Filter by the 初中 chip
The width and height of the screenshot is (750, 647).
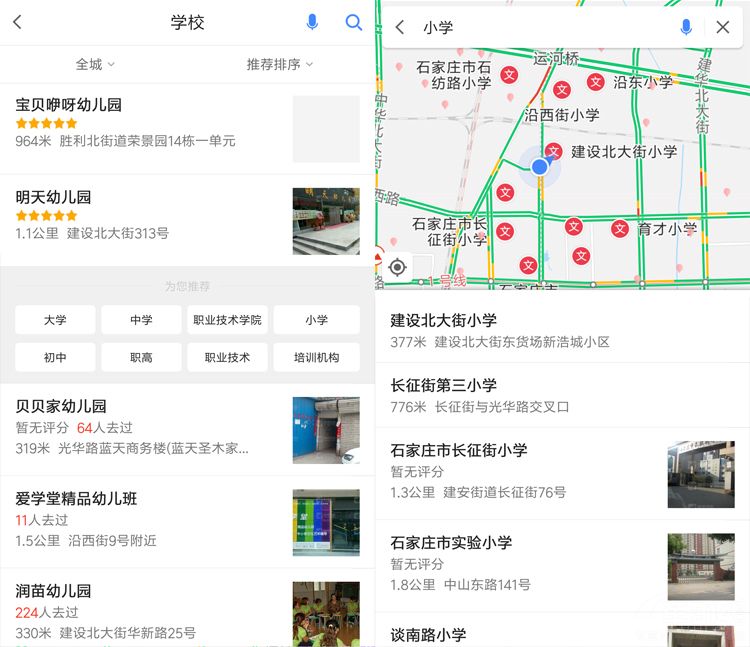tap(55, 357)
